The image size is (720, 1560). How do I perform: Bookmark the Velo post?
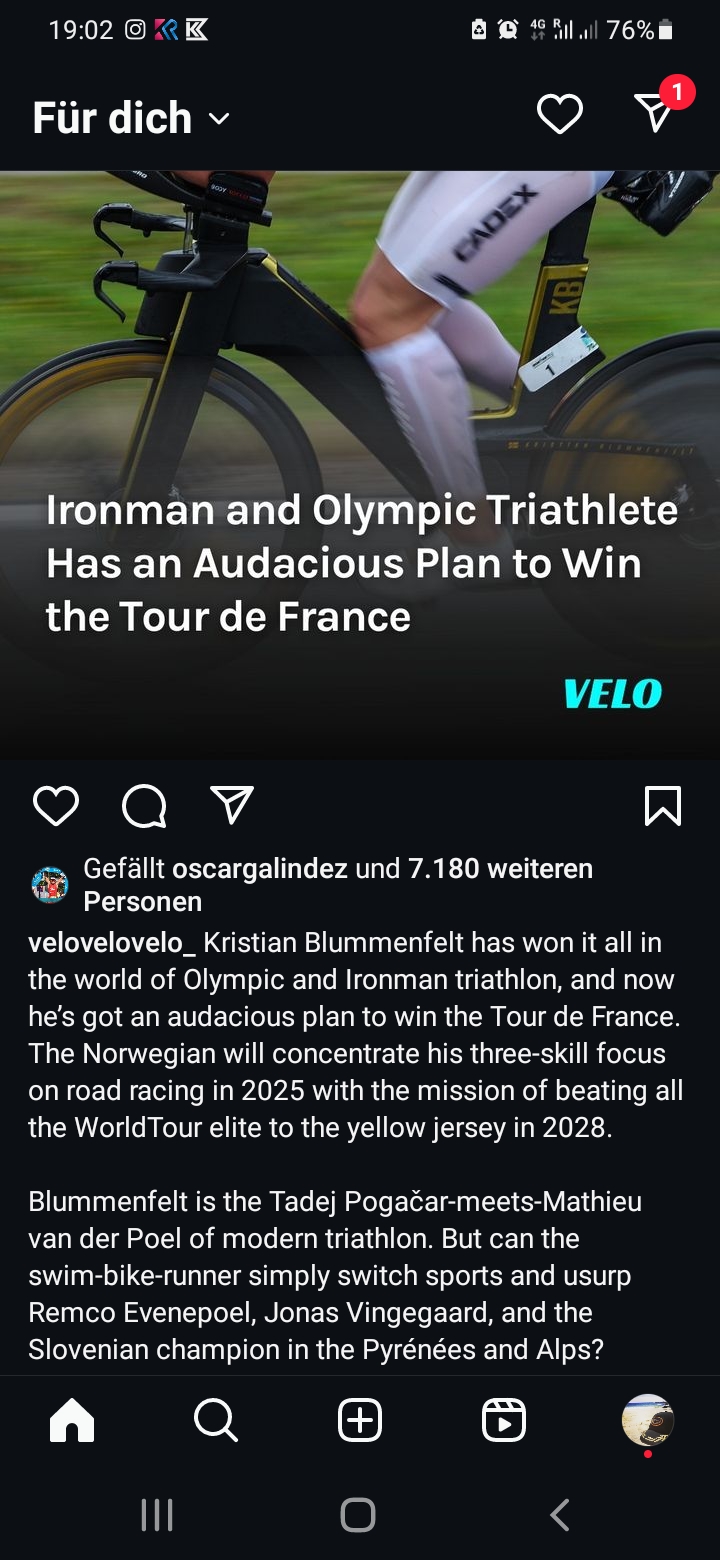[663, 806]
